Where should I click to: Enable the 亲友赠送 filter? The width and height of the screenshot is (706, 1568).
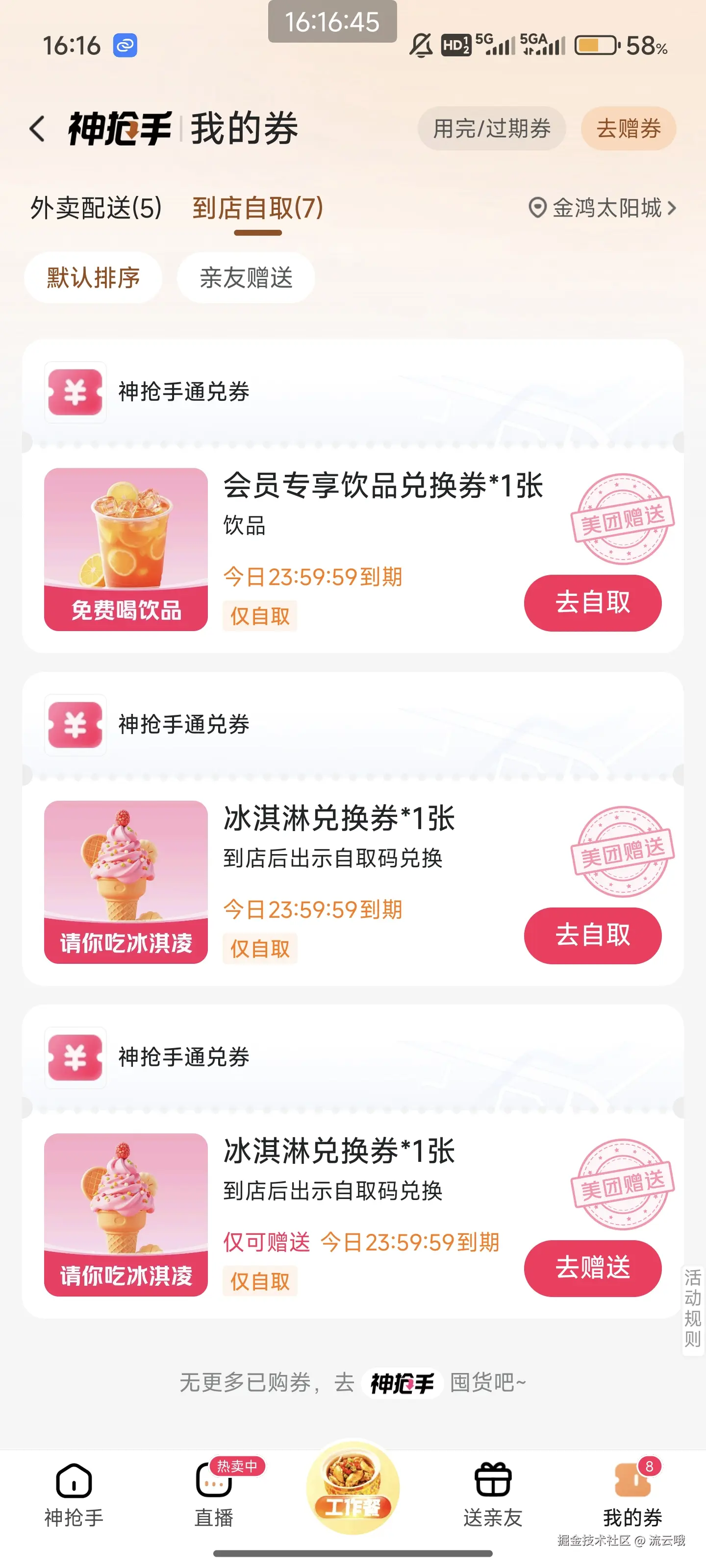[246, 277]
